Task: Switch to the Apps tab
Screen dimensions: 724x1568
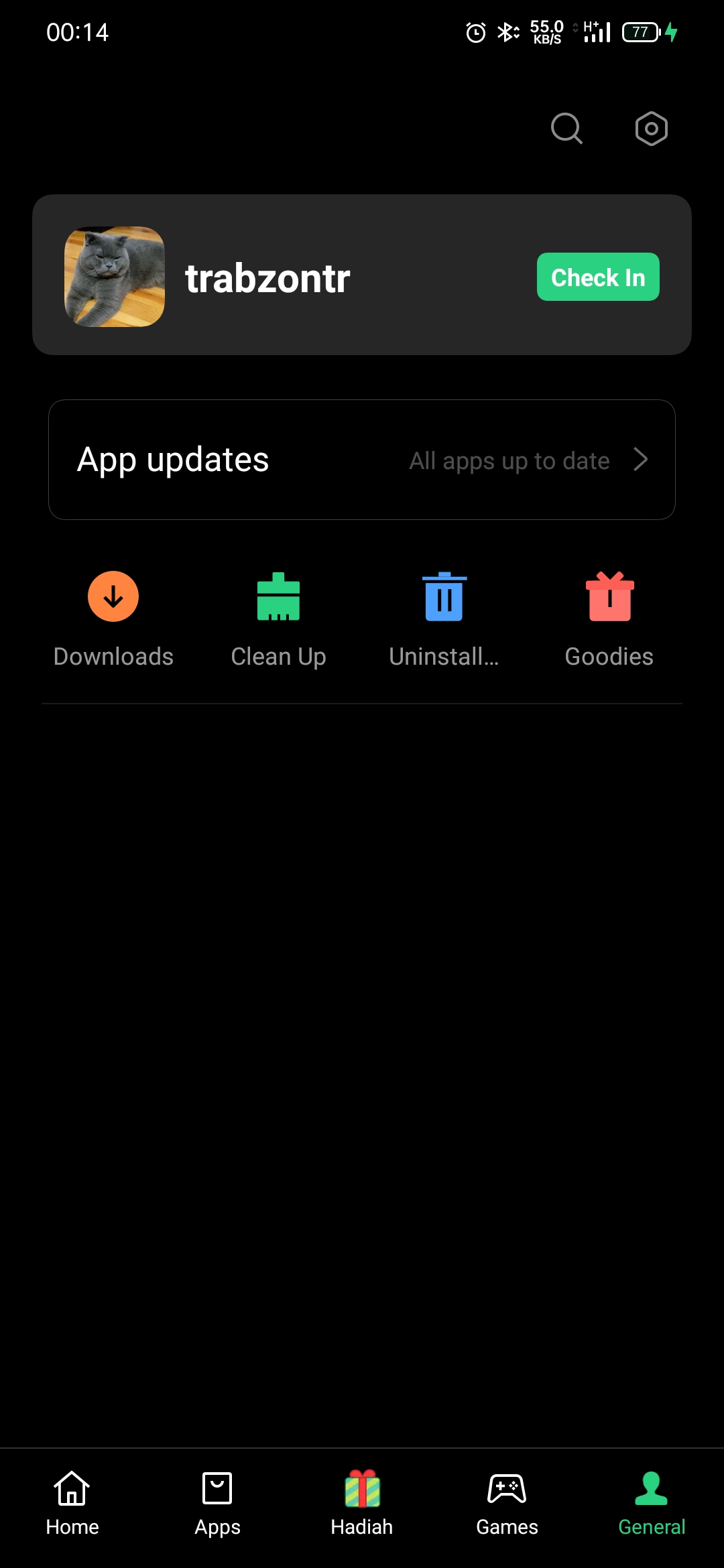Action: tap(217, 1504)
